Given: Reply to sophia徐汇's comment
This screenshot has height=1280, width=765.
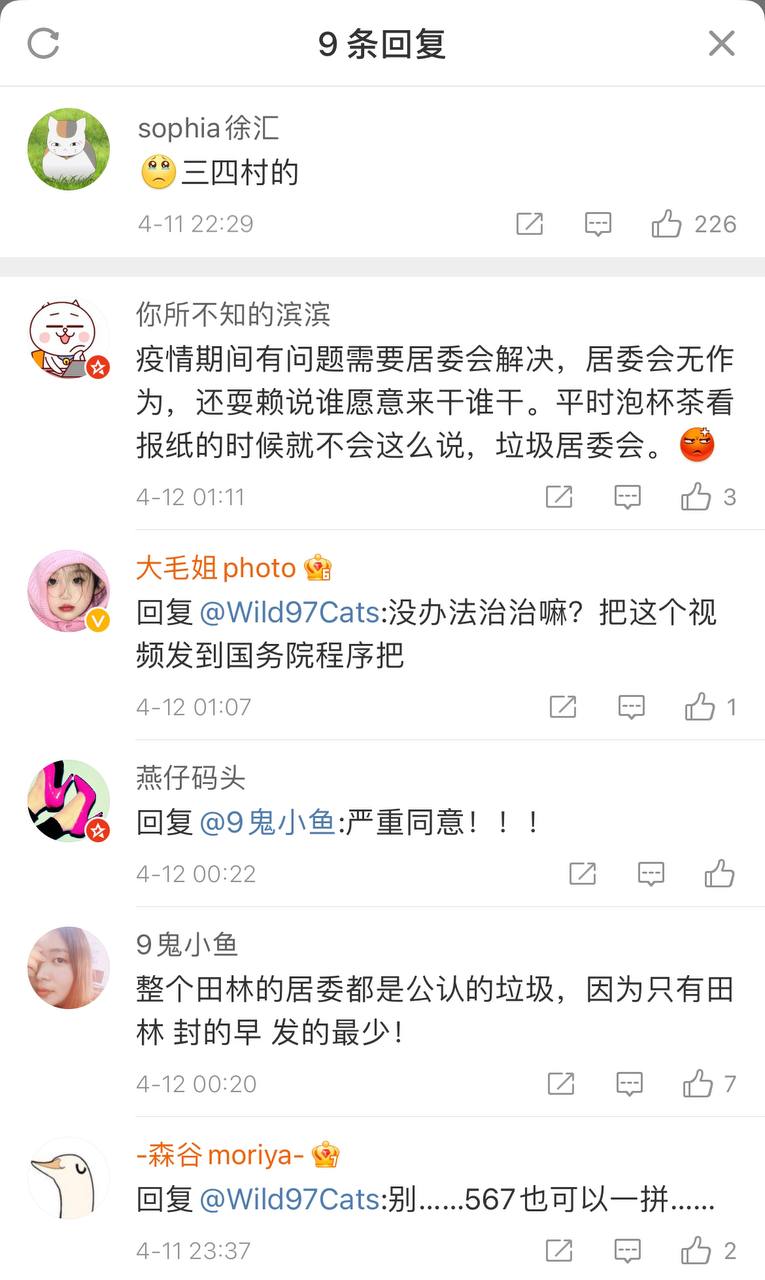Looking at the screenshot, I should click(x=598, y=224).
